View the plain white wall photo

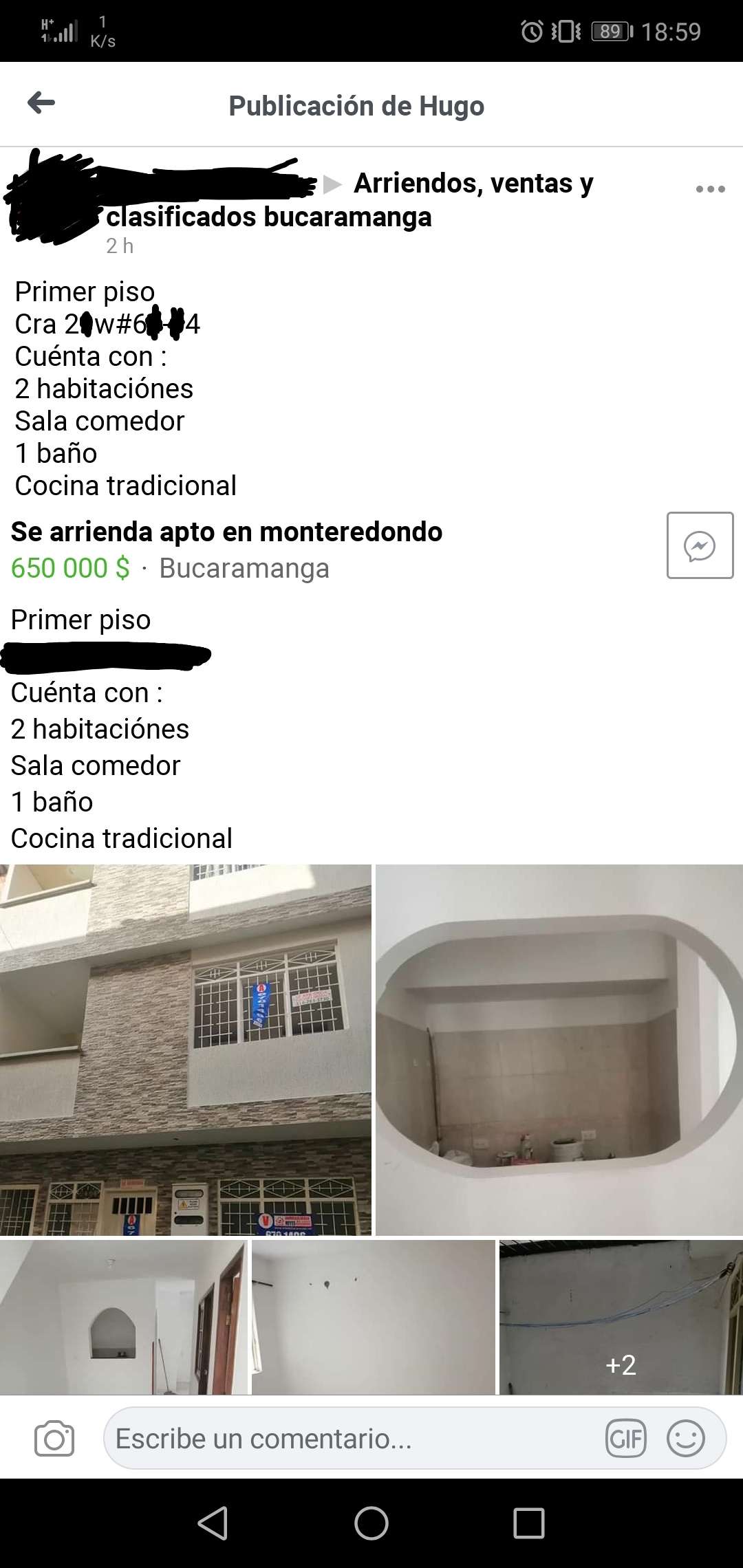click(373, 1318)
